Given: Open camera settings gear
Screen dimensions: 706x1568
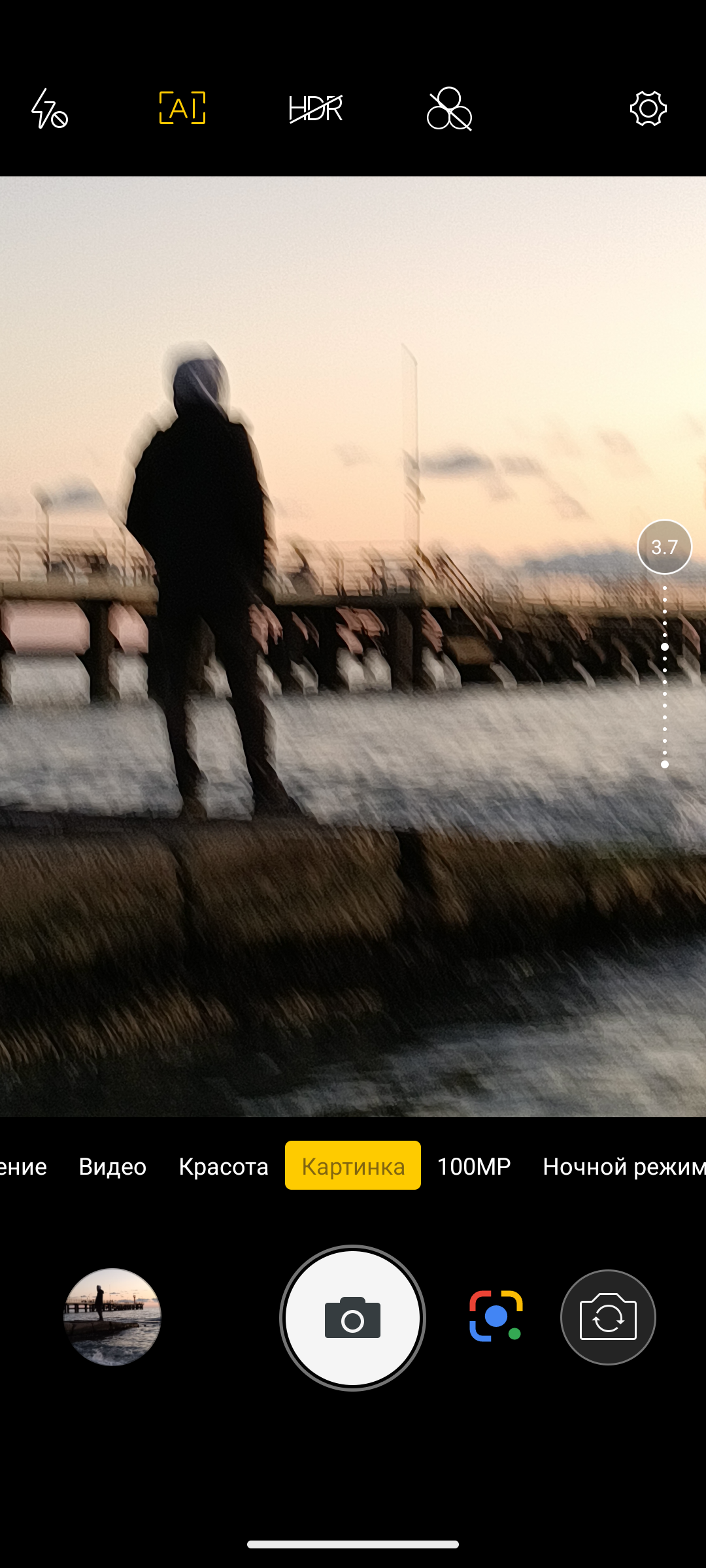Looking at the screenshot, I should (648, 108).
